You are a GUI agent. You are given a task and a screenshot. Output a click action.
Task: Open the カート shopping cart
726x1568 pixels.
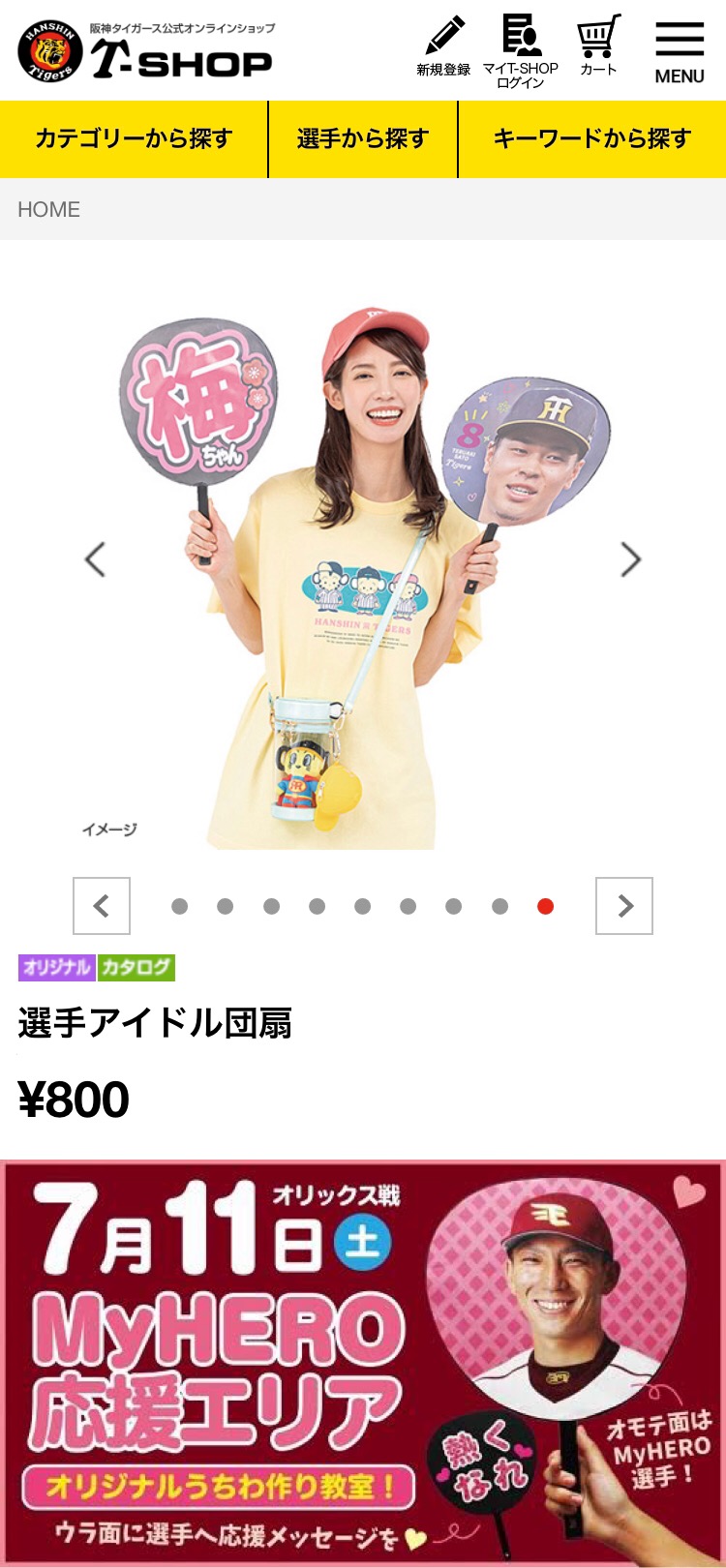pyautogui.click(x=598, y=46)
